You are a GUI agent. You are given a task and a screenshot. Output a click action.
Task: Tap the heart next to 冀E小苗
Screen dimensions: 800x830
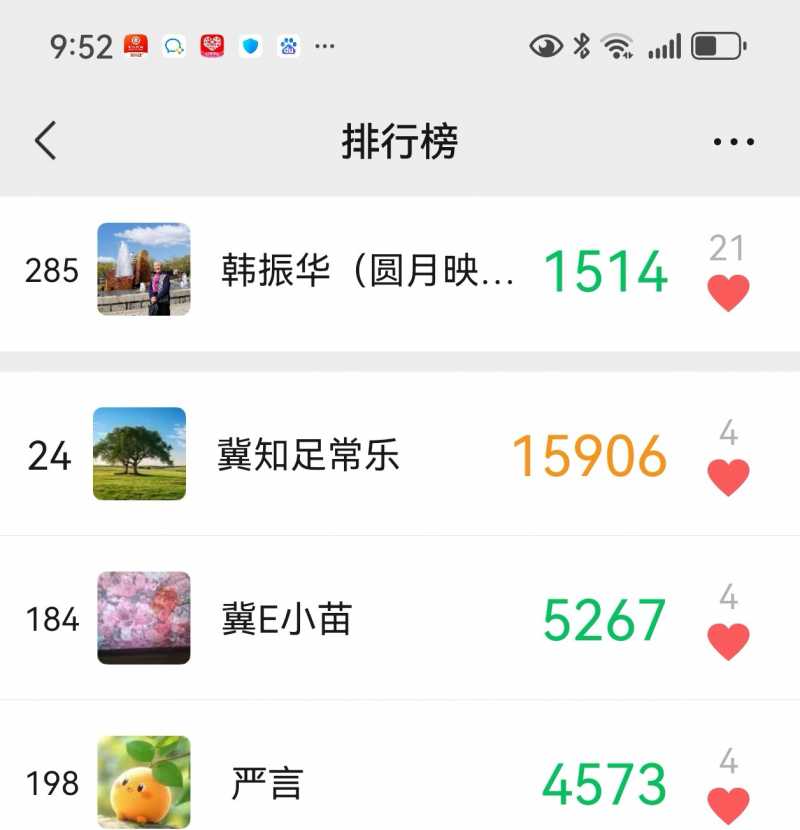point(728,641)
